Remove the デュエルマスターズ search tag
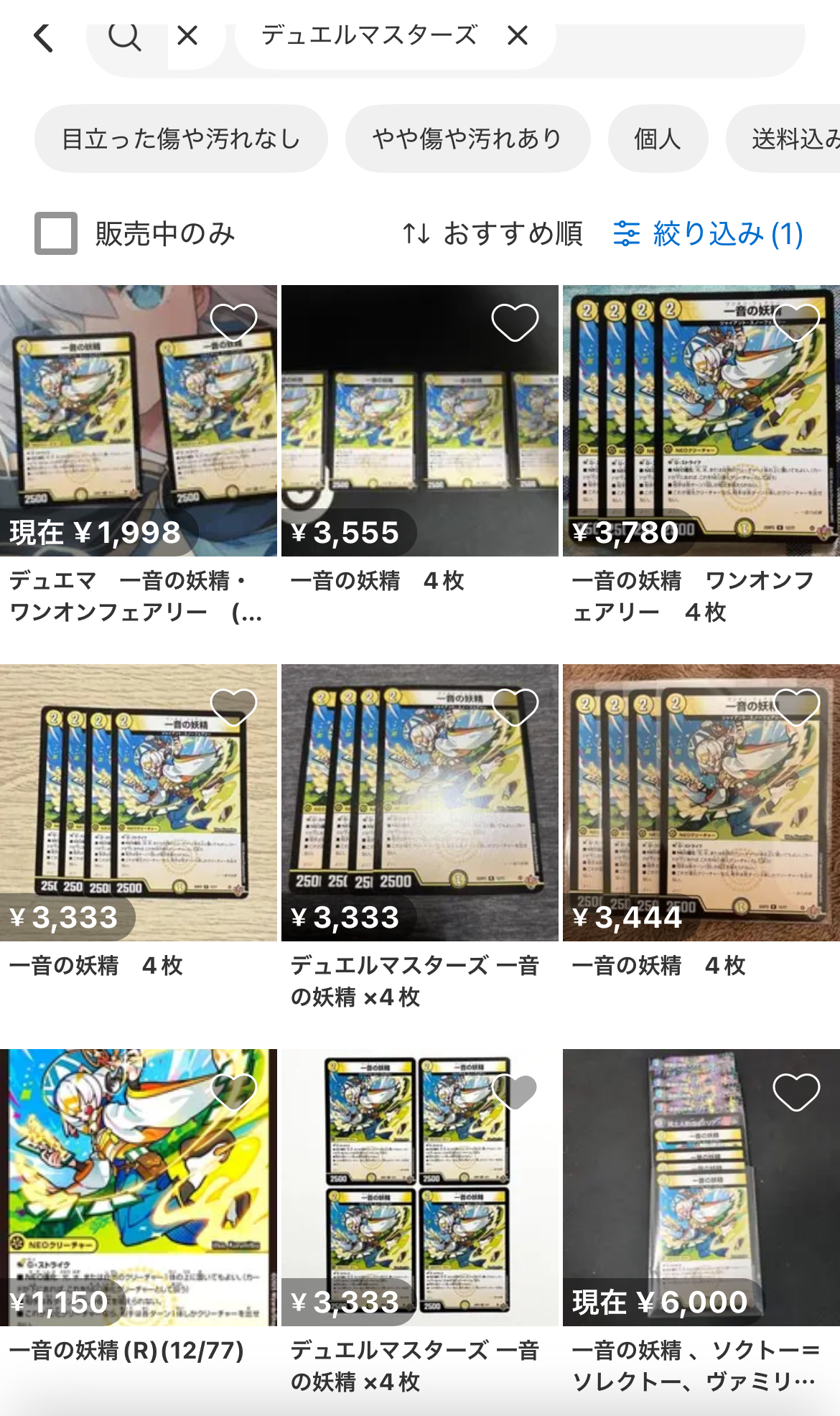 click(x=517, y=35)
